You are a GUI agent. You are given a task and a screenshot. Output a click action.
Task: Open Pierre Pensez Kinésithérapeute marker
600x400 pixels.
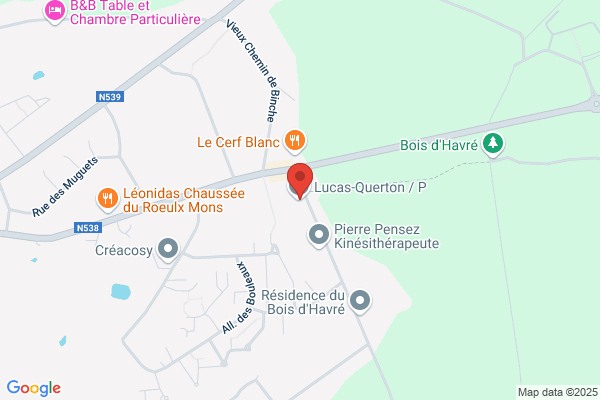click(x=319, y=235)
